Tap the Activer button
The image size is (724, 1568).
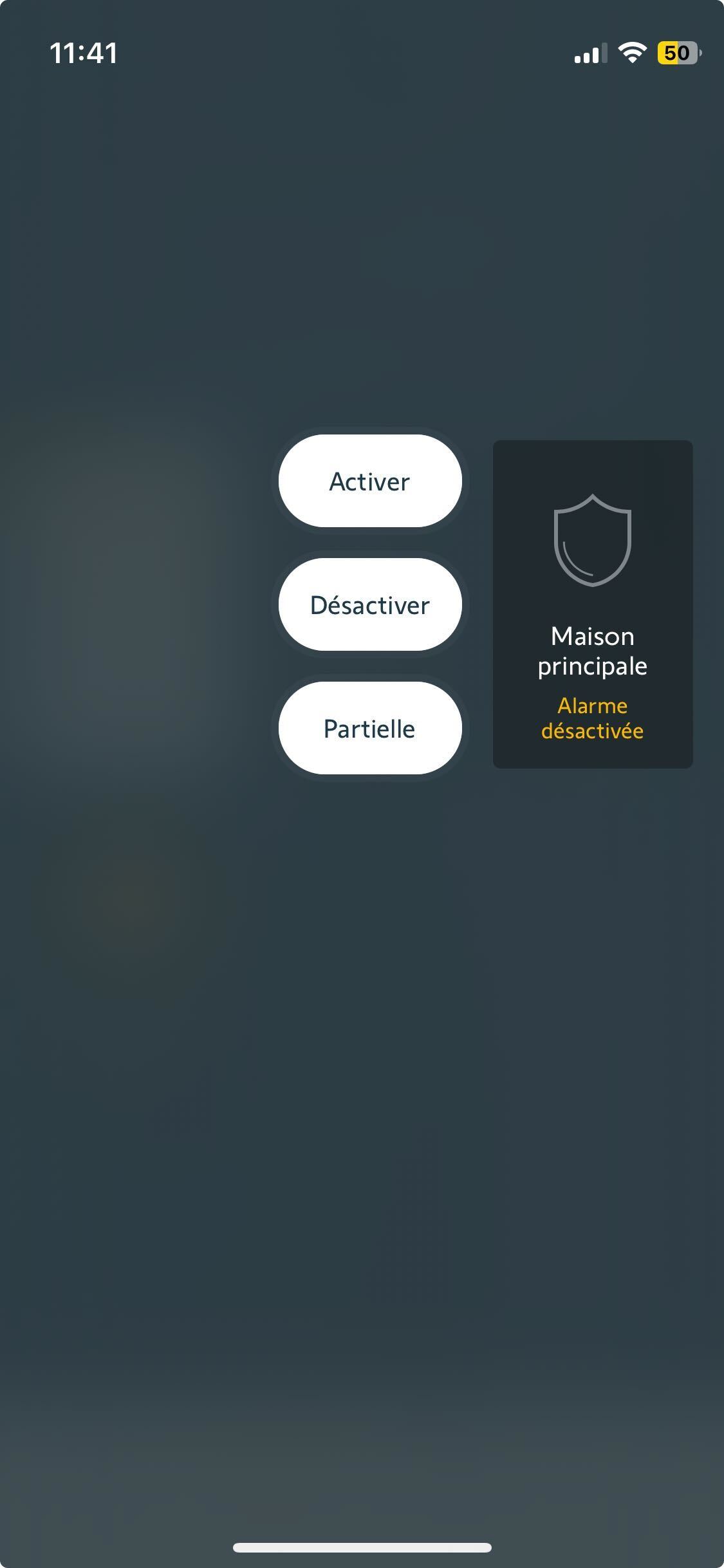coord(370,481)
